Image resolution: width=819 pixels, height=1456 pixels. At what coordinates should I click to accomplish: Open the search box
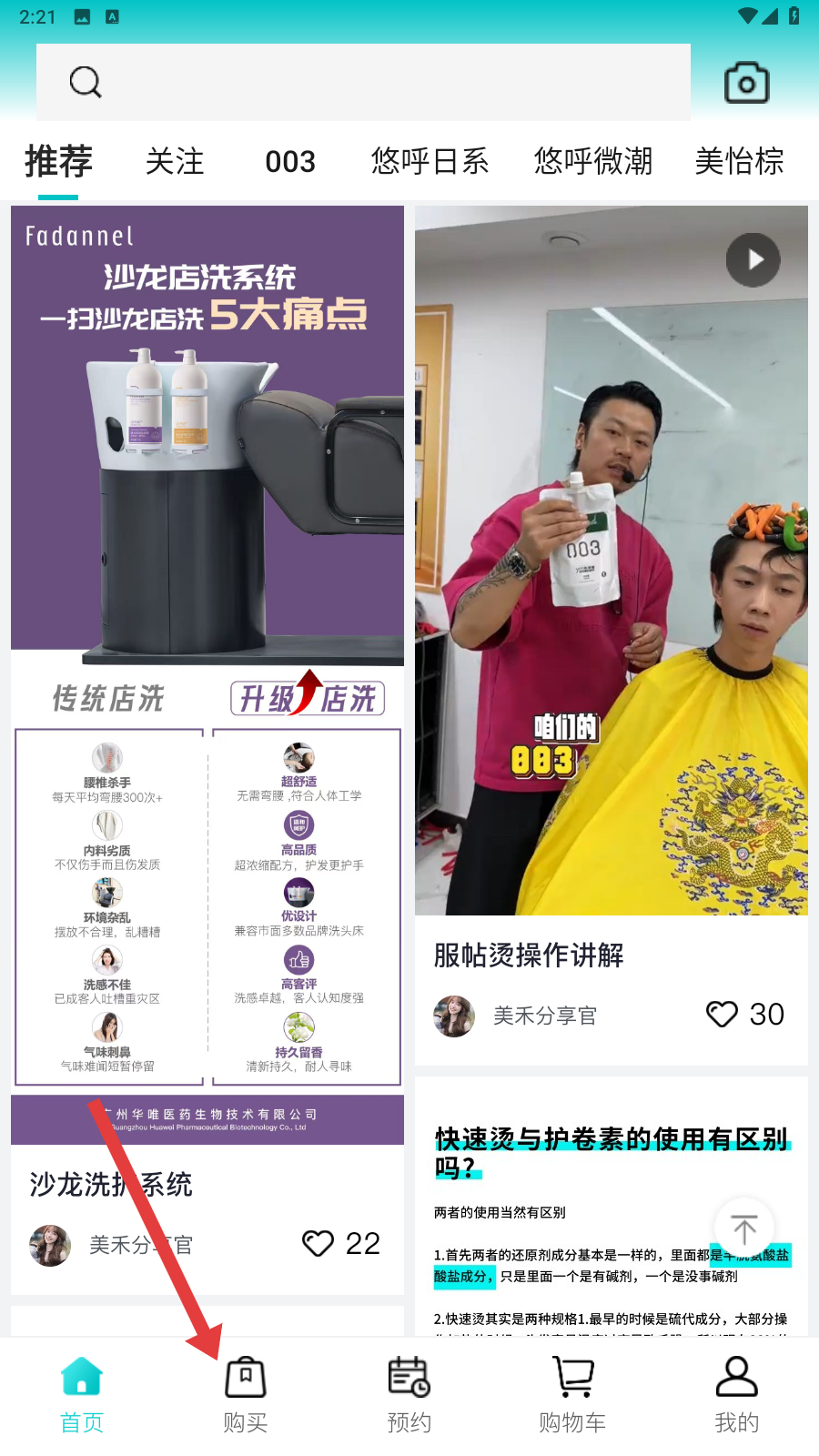click(x=364, y=82)
